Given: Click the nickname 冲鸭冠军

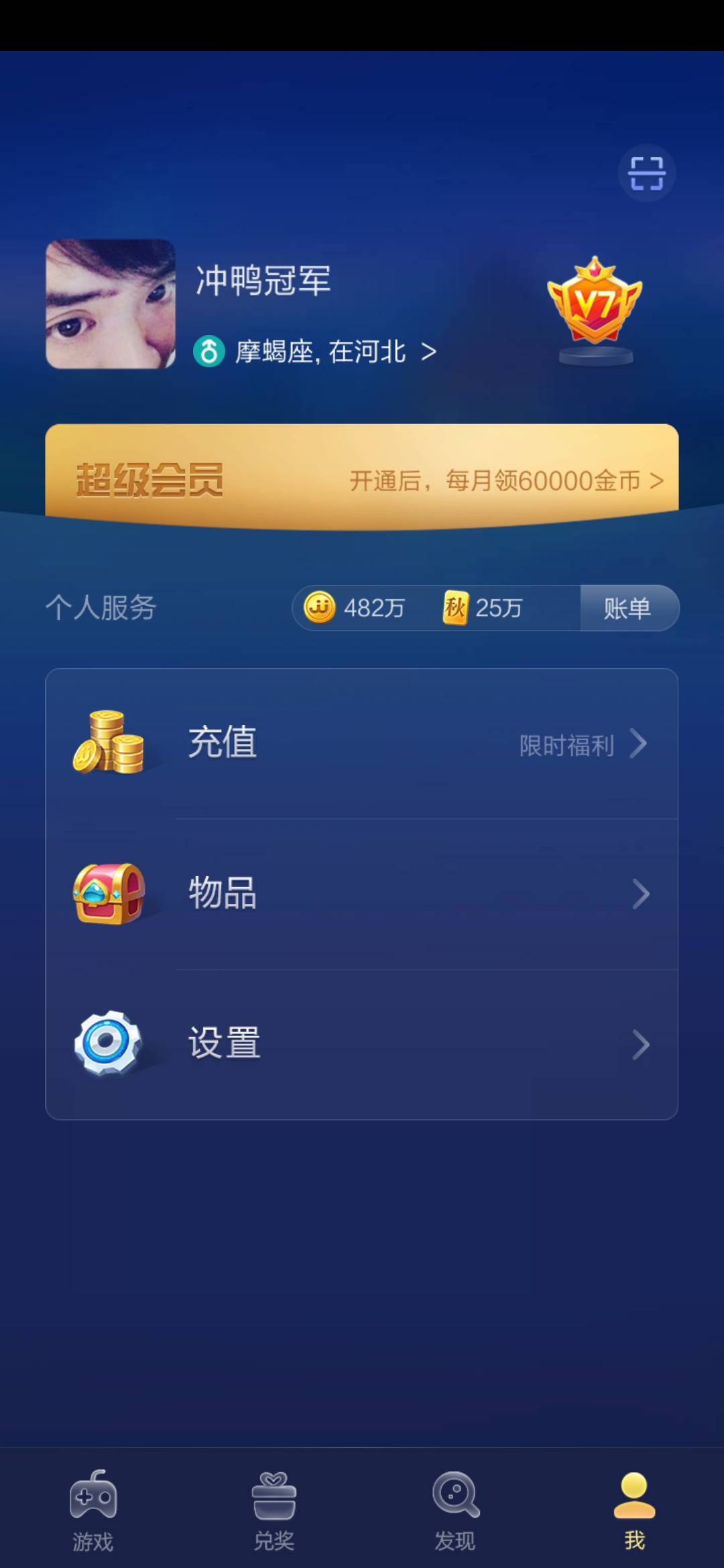Looking at the screenshot, I should (x=263, y=281).
